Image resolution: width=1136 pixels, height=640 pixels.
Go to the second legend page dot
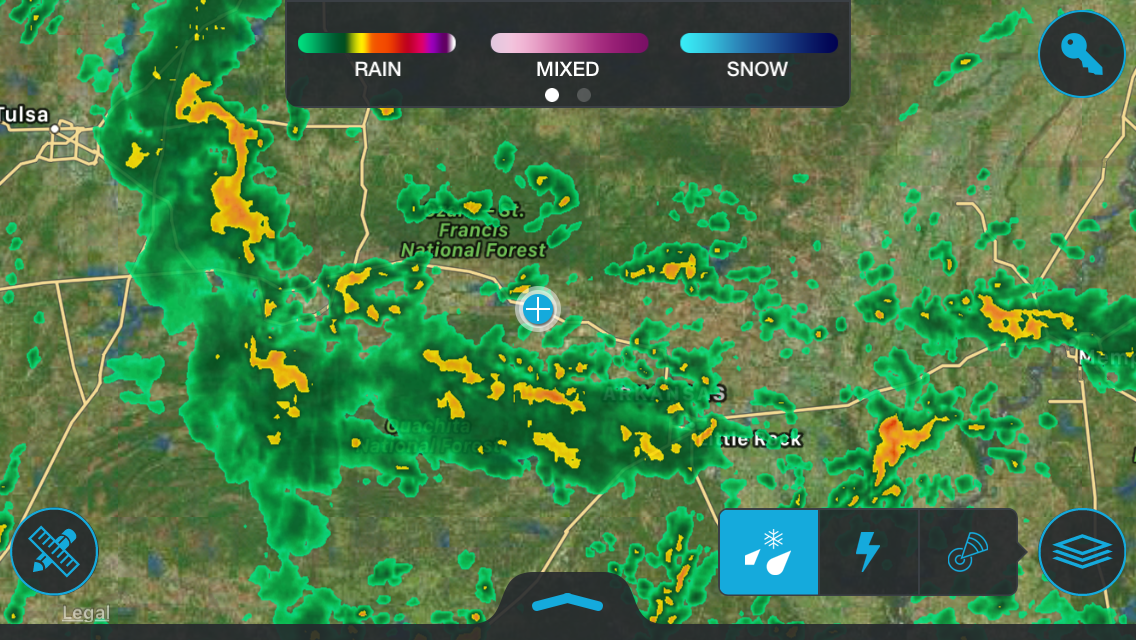tap(584, 95)
